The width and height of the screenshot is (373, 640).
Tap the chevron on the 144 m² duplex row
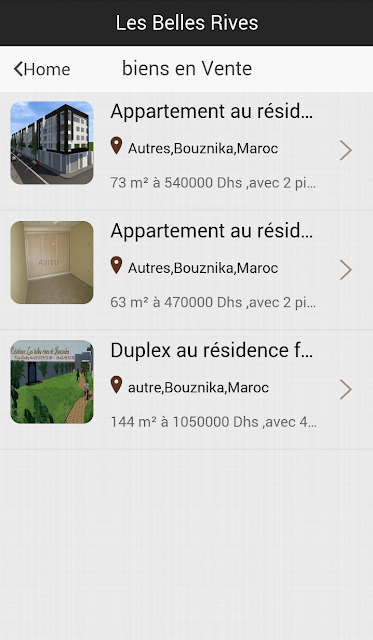tap(346, 389)
